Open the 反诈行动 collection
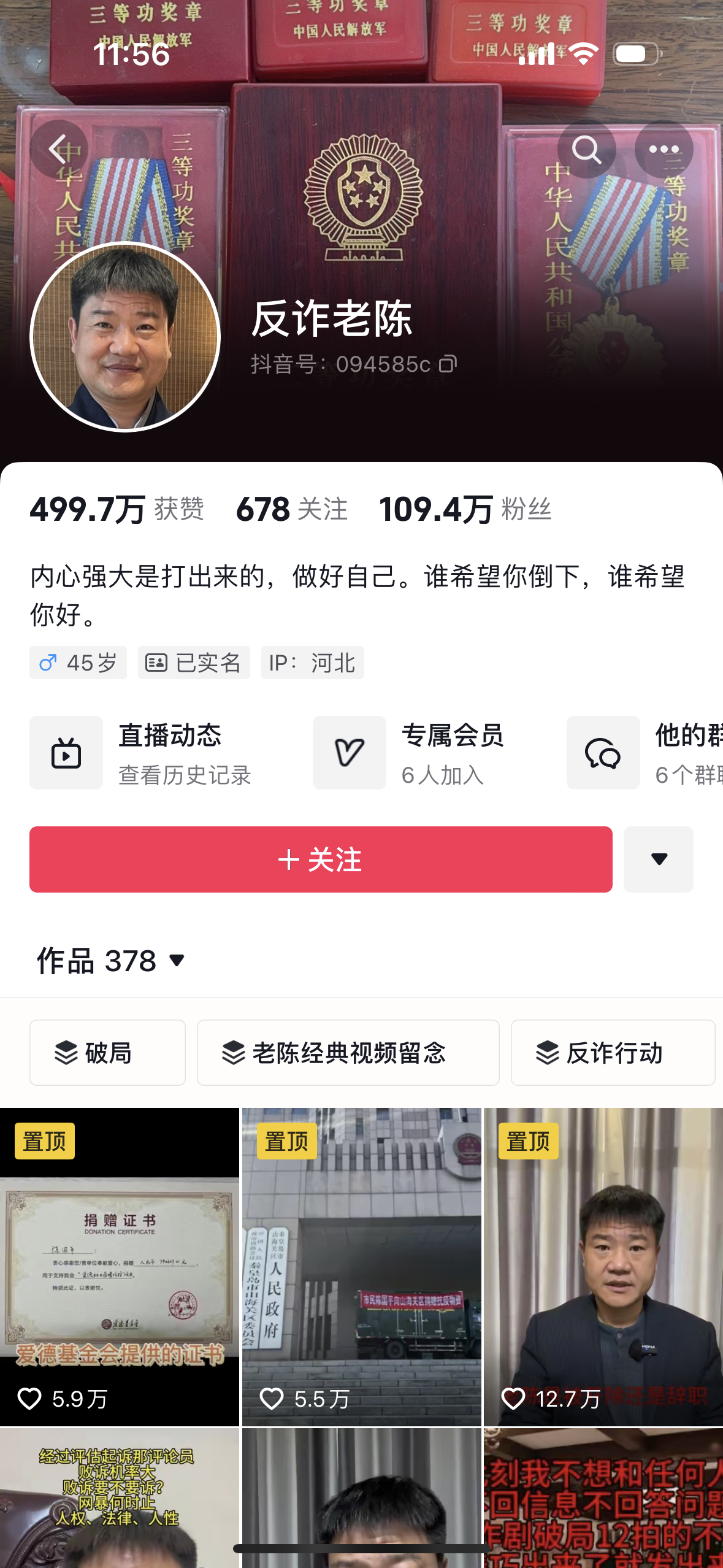 613,1053
